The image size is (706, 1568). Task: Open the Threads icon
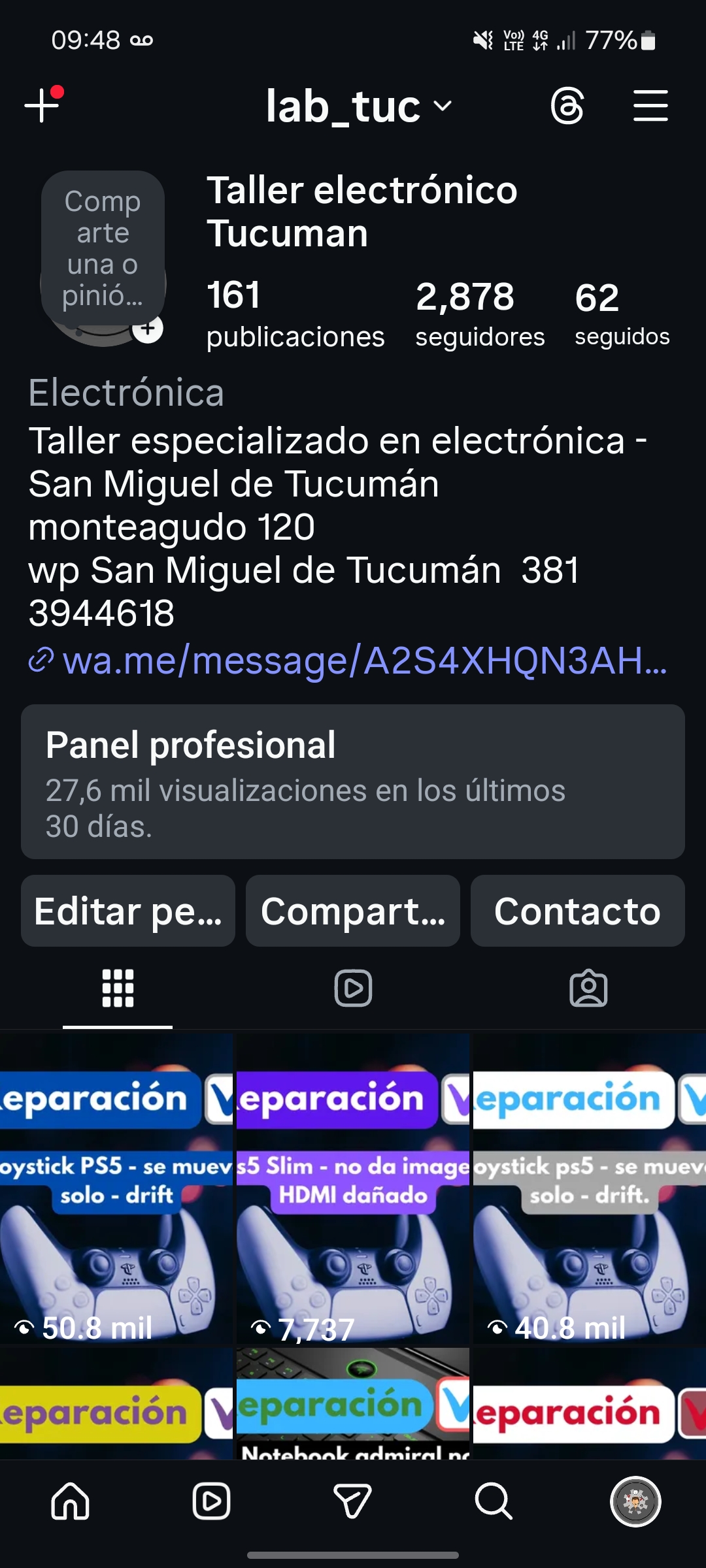pos(567,106)
